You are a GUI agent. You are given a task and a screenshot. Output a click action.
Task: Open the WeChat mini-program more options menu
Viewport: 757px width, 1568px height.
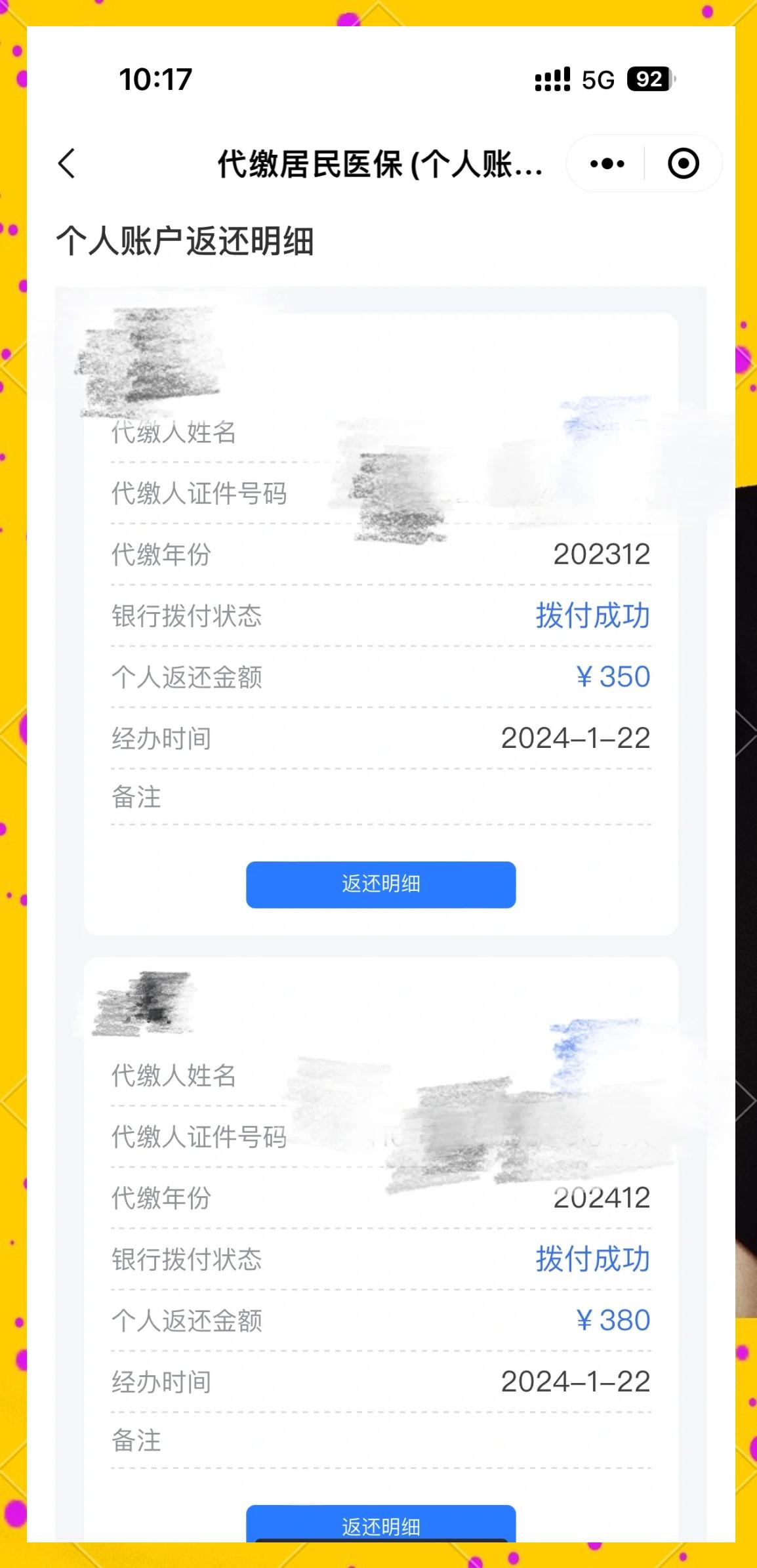pos(605,163)
